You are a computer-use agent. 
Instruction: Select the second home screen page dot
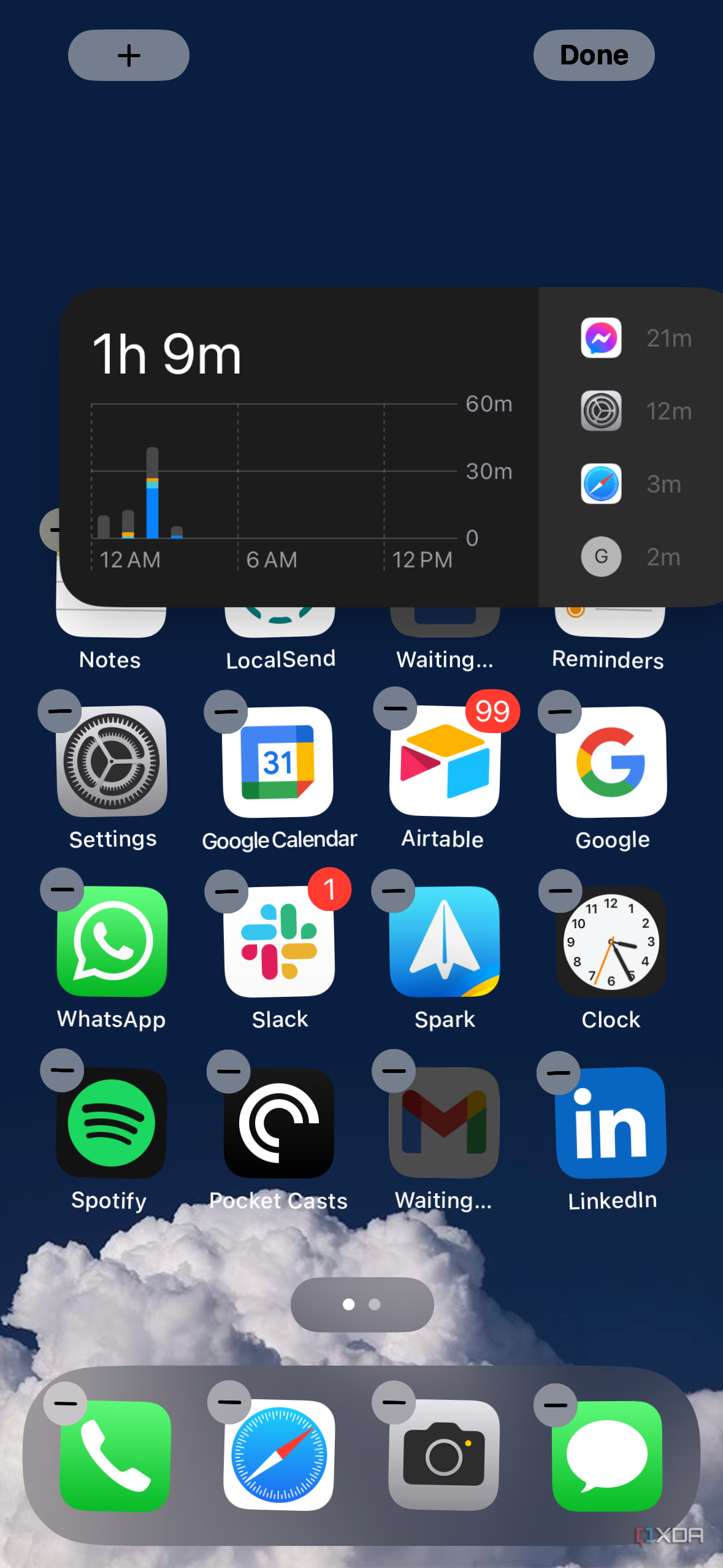click(375, 1305)
